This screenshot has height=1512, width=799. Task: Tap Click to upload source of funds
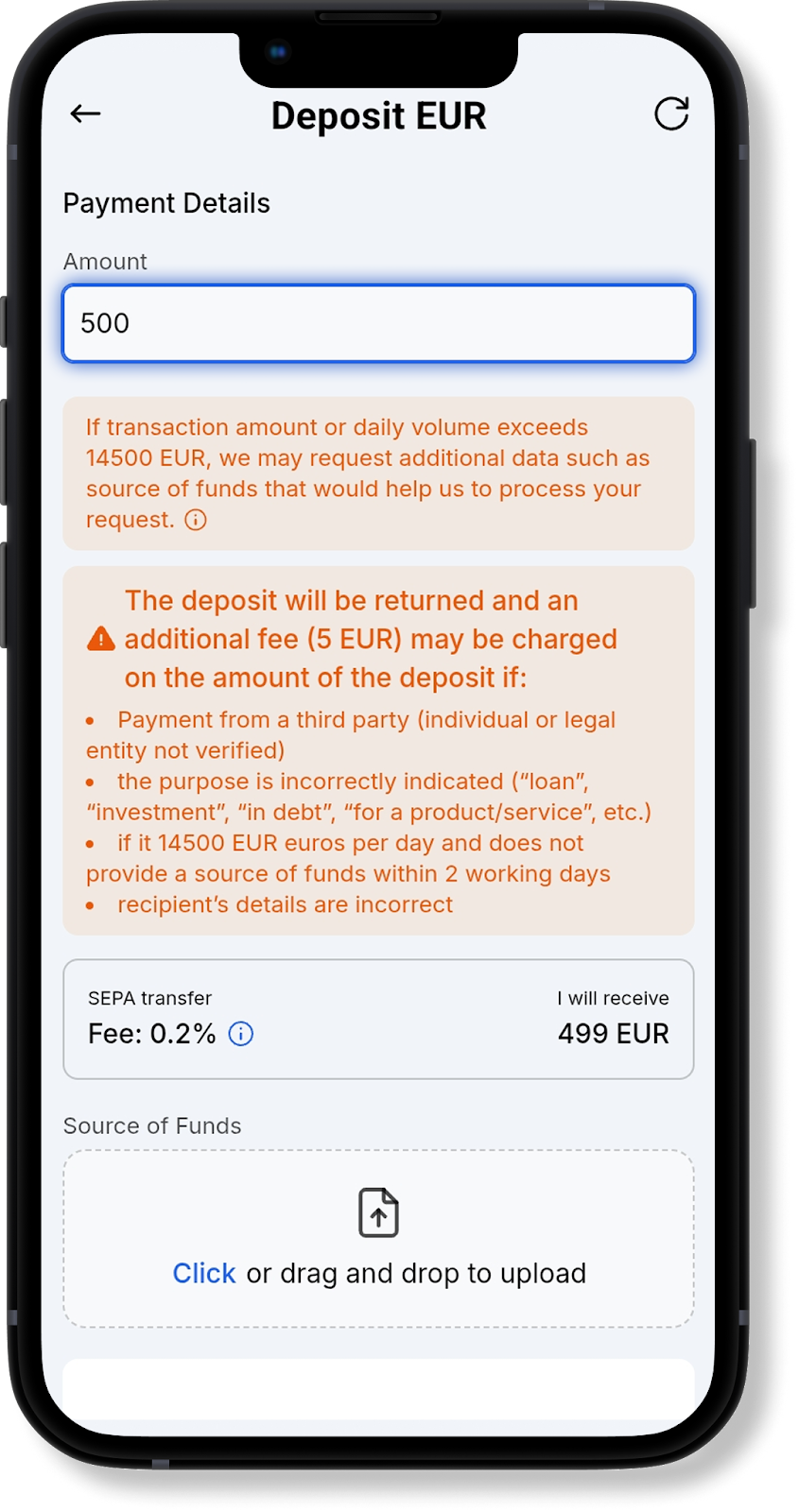point(203,1274)
